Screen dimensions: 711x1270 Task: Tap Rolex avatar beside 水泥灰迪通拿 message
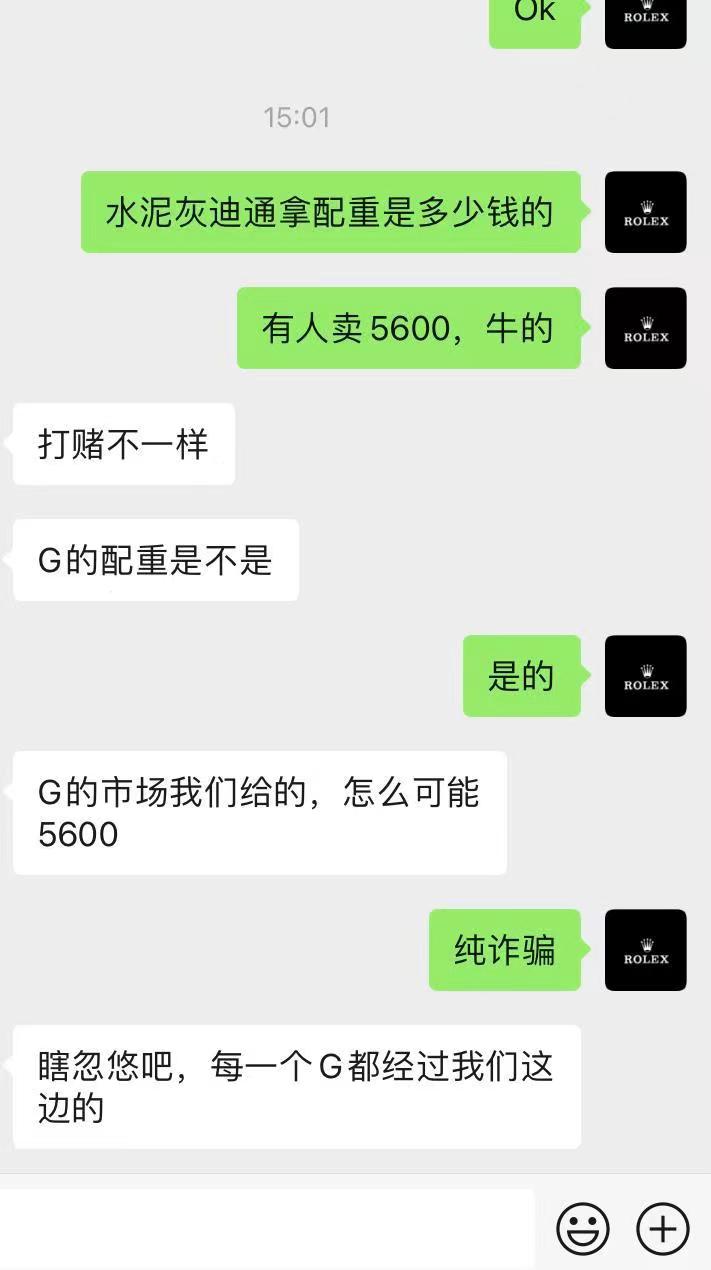click(x=645, y=212)
